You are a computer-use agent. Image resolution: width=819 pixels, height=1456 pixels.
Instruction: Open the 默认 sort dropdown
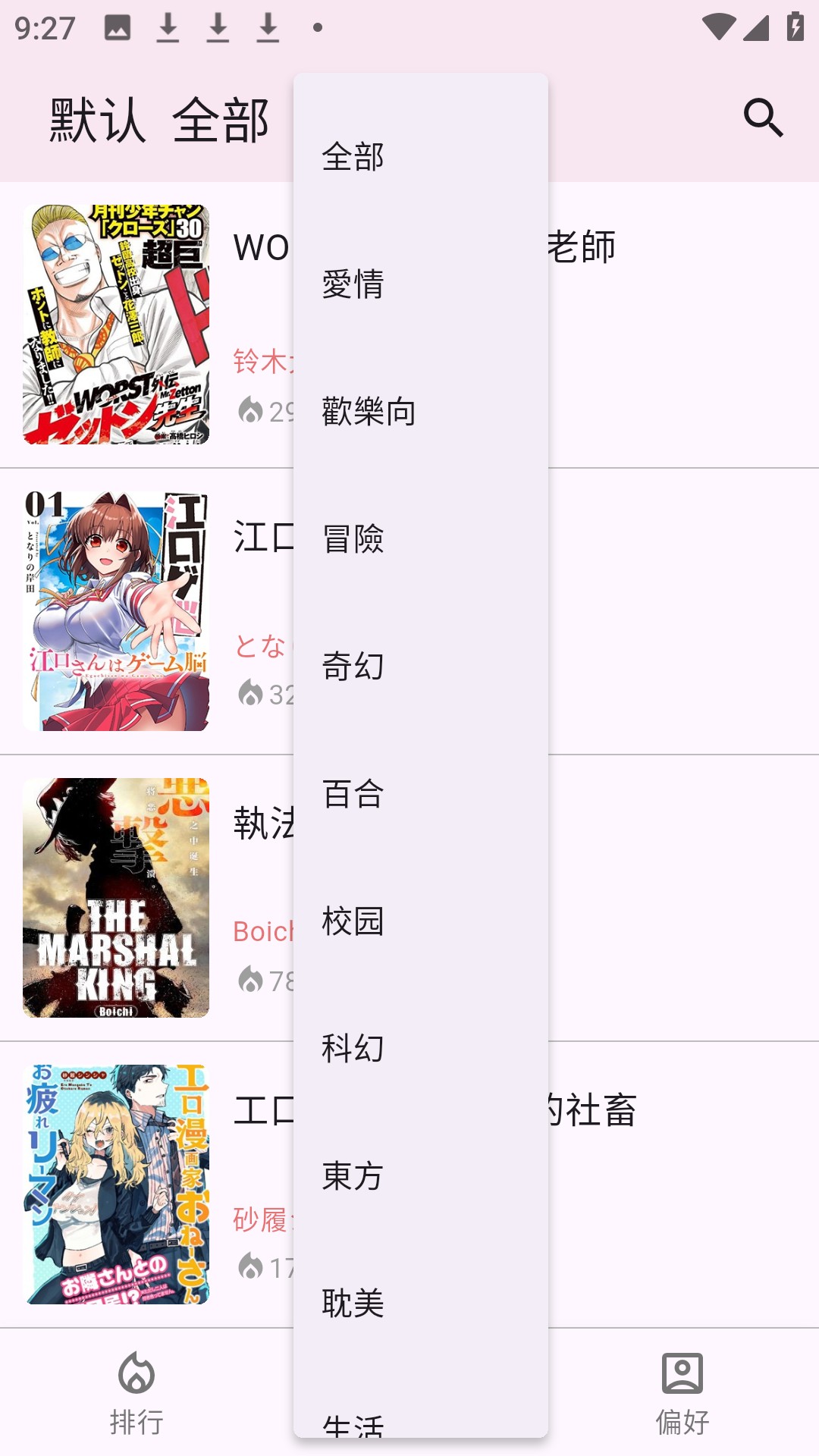pyautogui.click(x=98, y=120)
